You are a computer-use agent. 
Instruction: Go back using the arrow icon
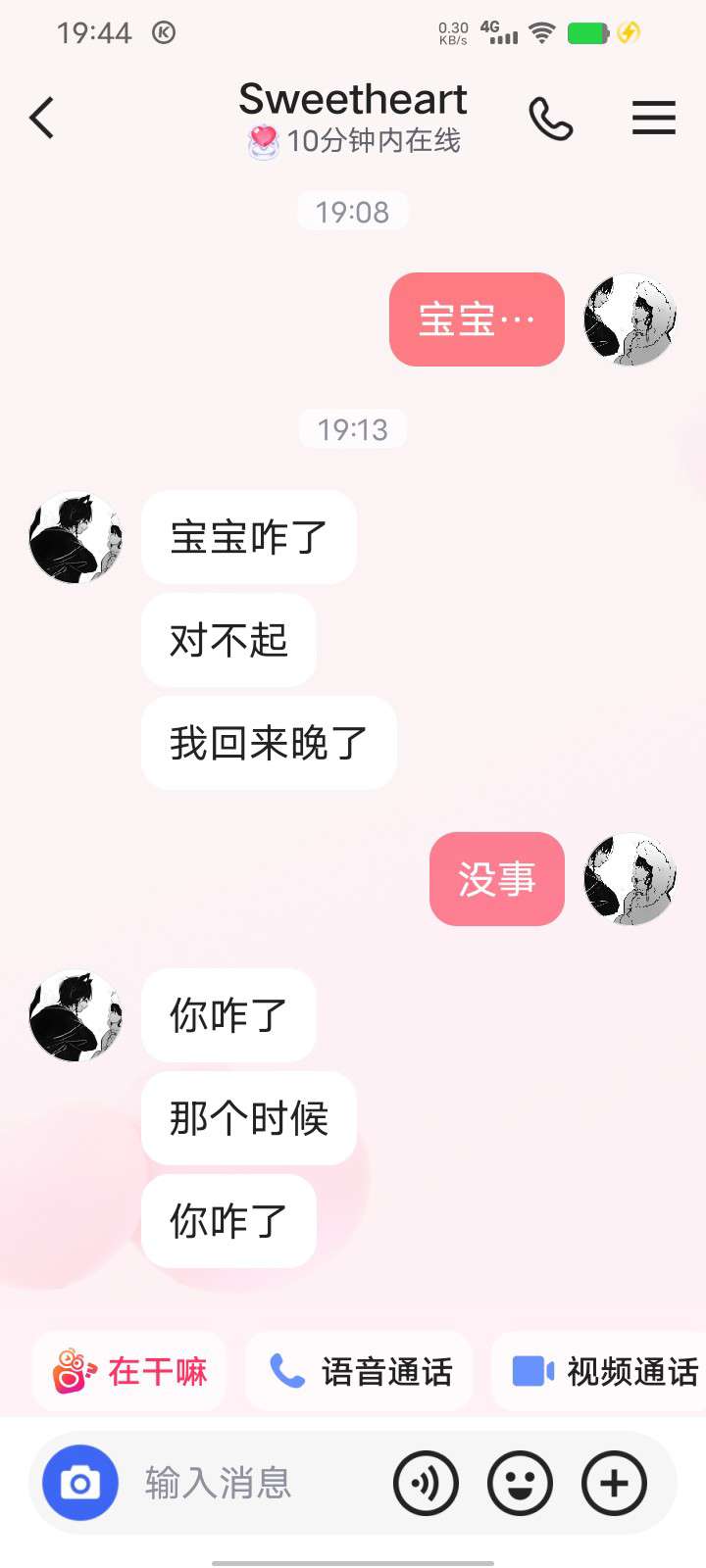[41, 119]
